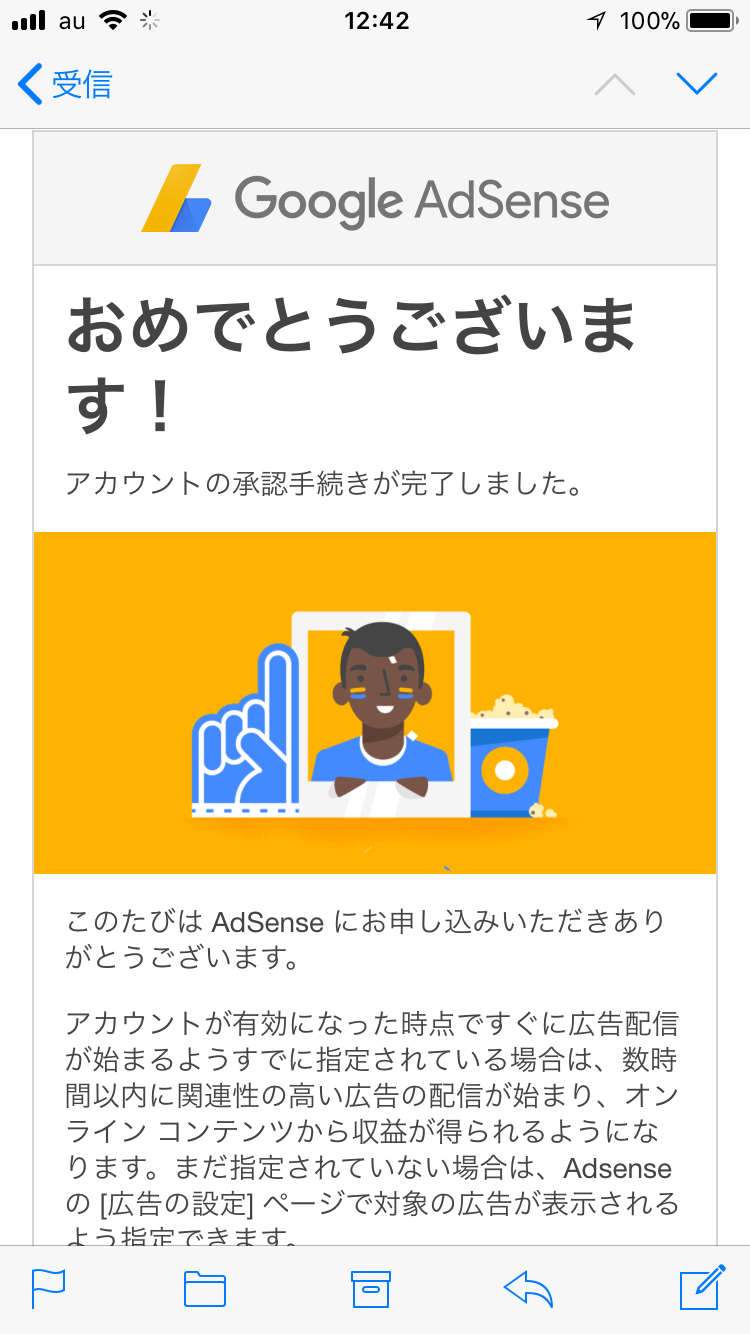Move this email to a folder
This screenshot has height=1334, width=750.
coord(205,1288)
